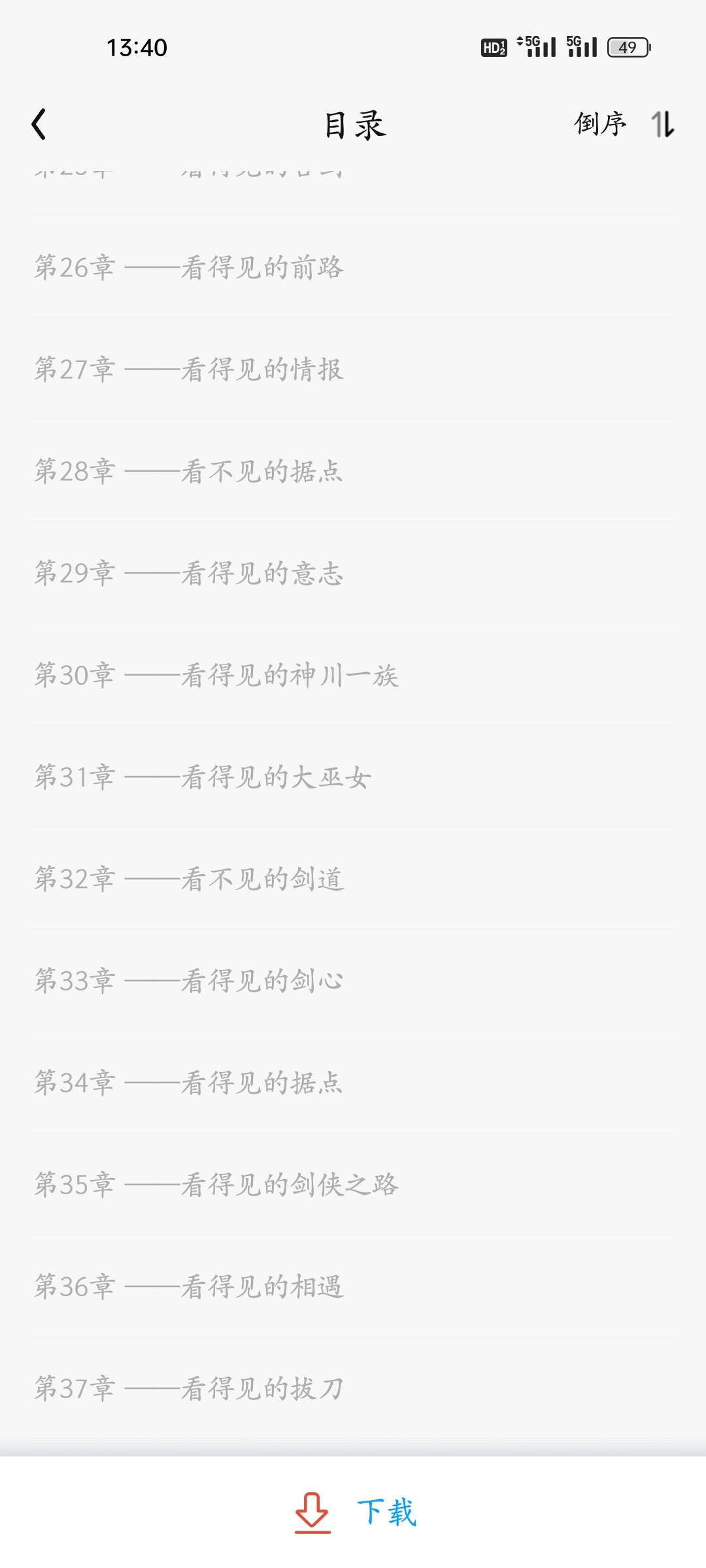Go to chapter 37 看得见的拔刀

point(190,1388)
